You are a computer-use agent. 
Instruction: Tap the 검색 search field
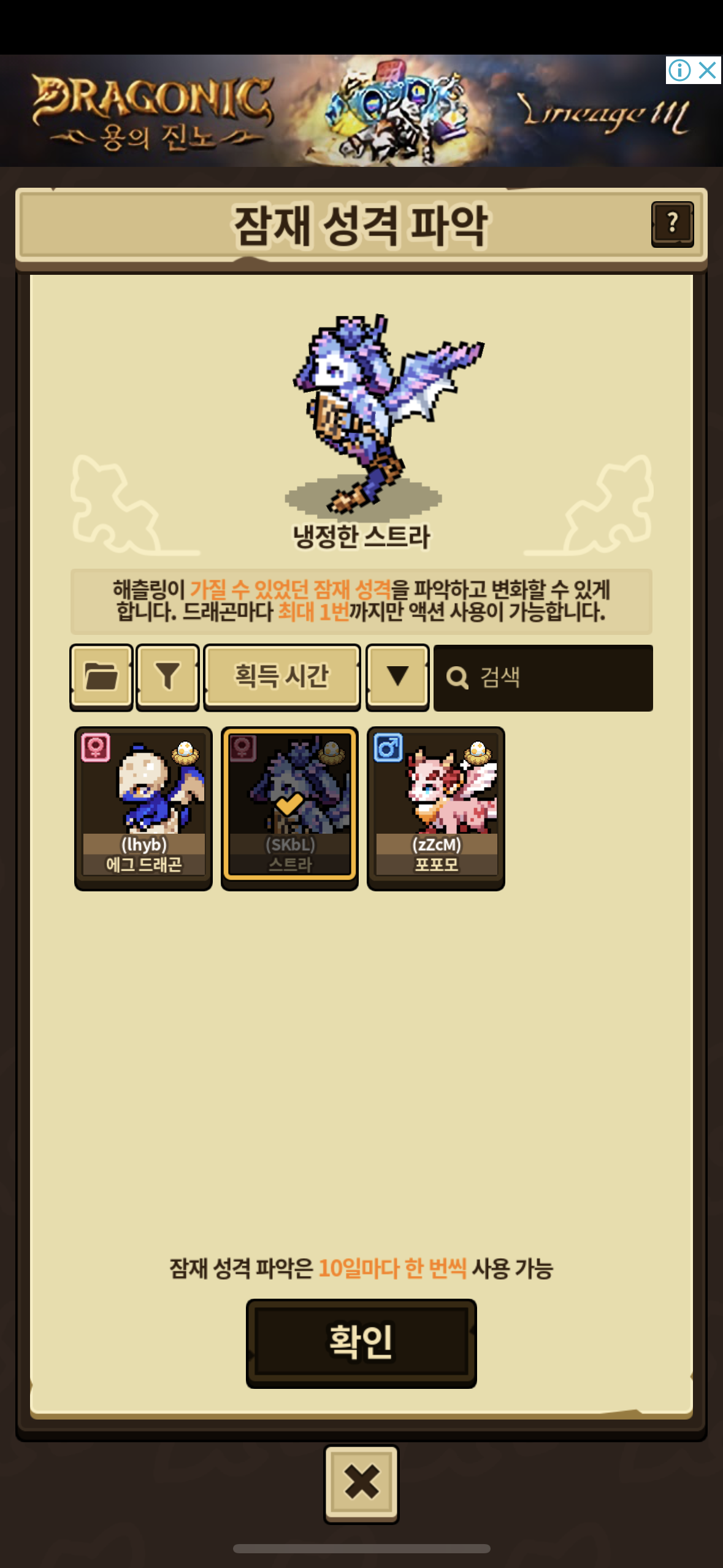543,678
